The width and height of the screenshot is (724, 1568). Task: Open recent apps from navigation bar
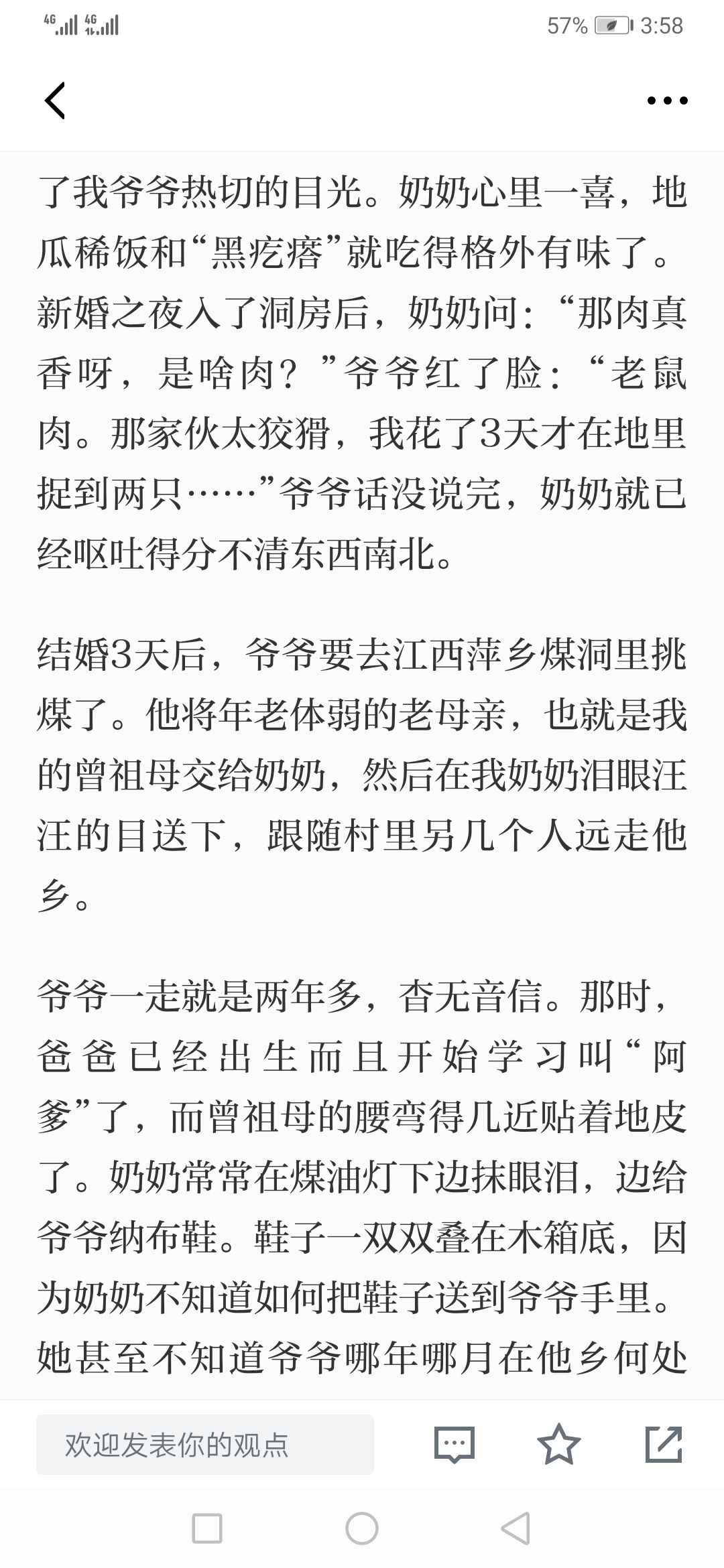click(207, 1528)
